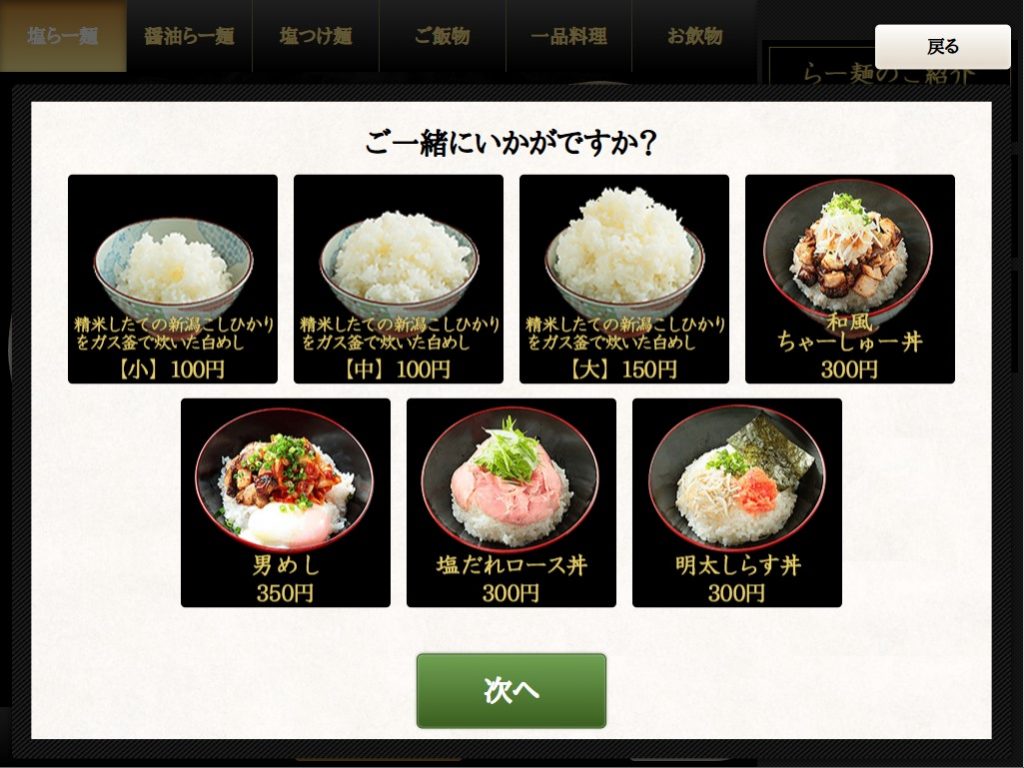The image size is (1024, 768).
Task: Select large rice 【大】150円
Action: tap(624, 279)
